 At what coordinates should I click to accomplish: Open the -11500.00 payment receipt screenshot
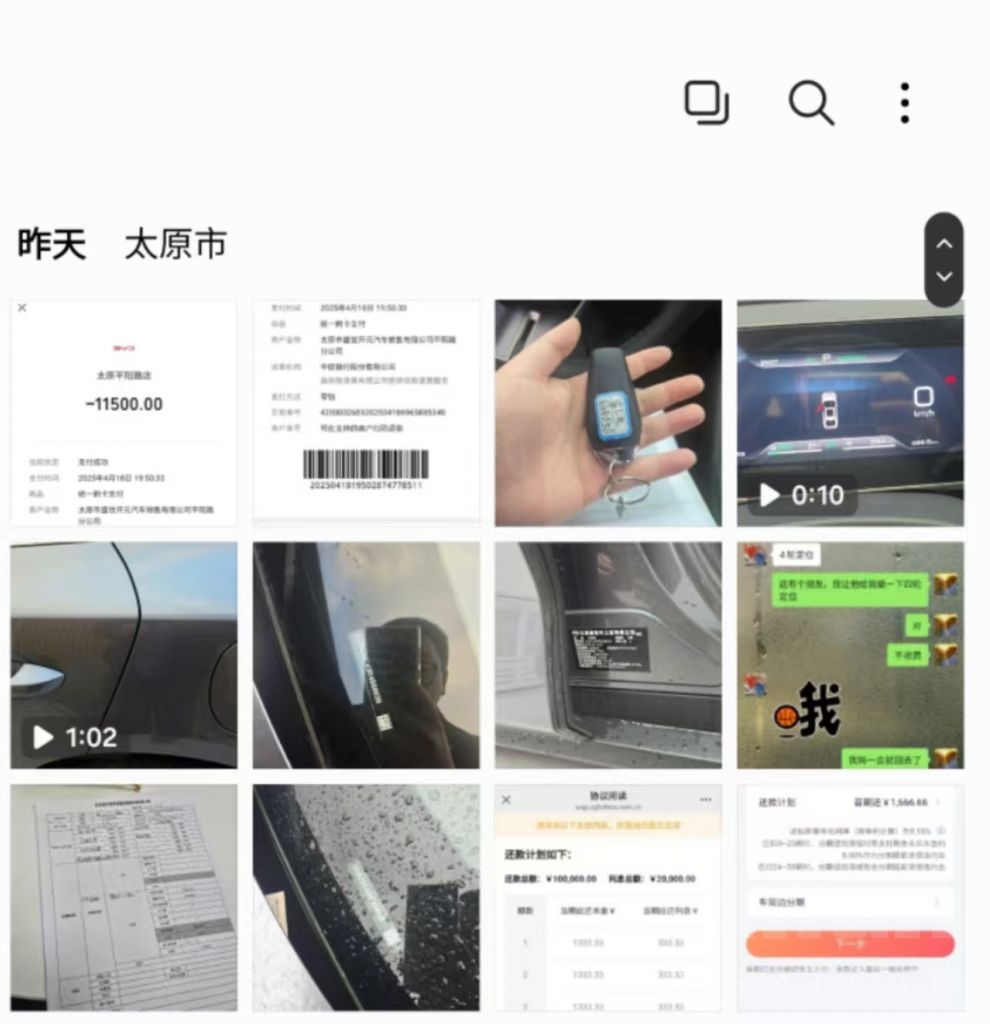(x=124, y=413)
